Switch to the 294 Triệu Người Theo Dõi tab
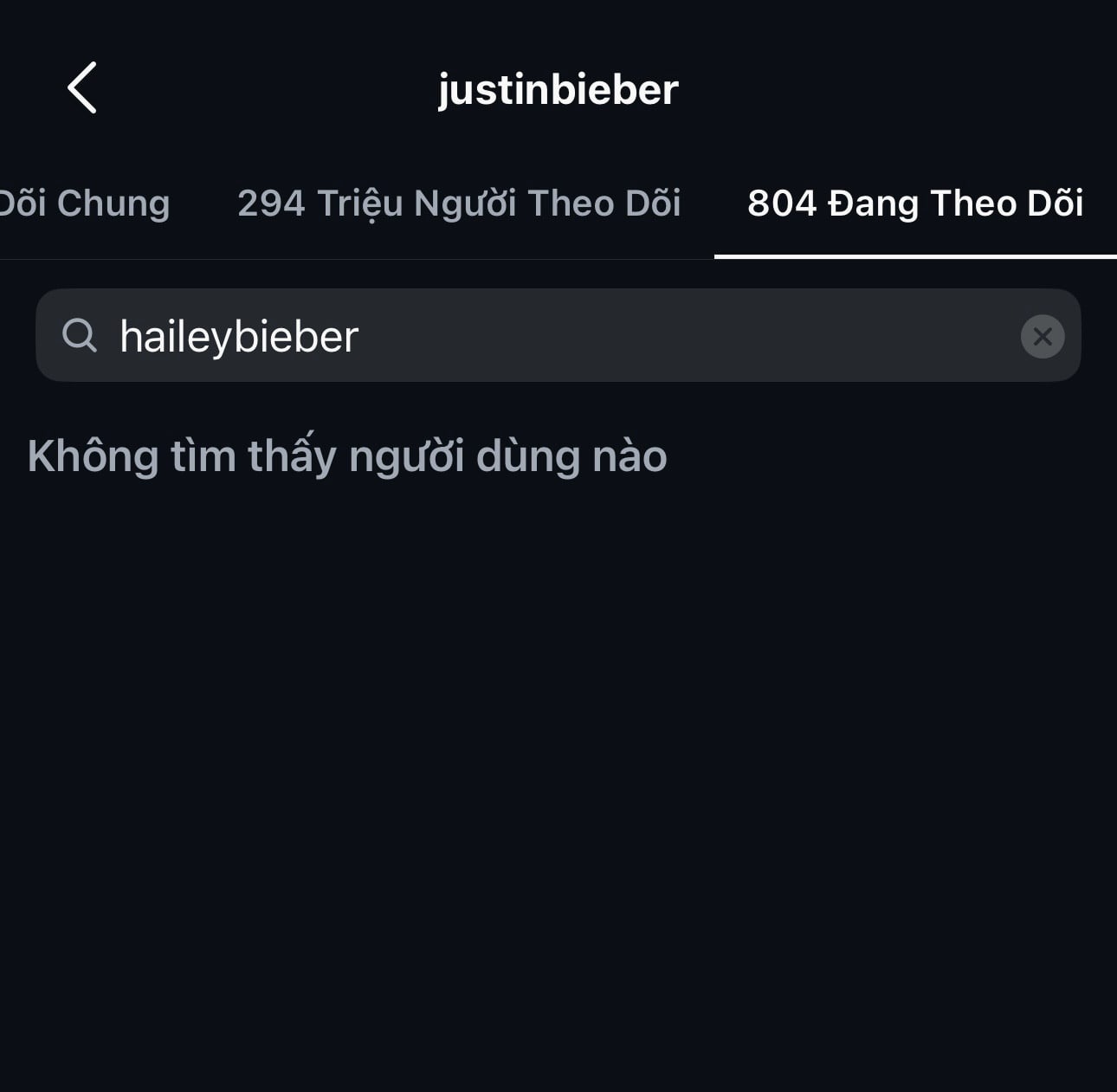Image resolution: width=1117 pixels, height=1092 pixels. 459,204
